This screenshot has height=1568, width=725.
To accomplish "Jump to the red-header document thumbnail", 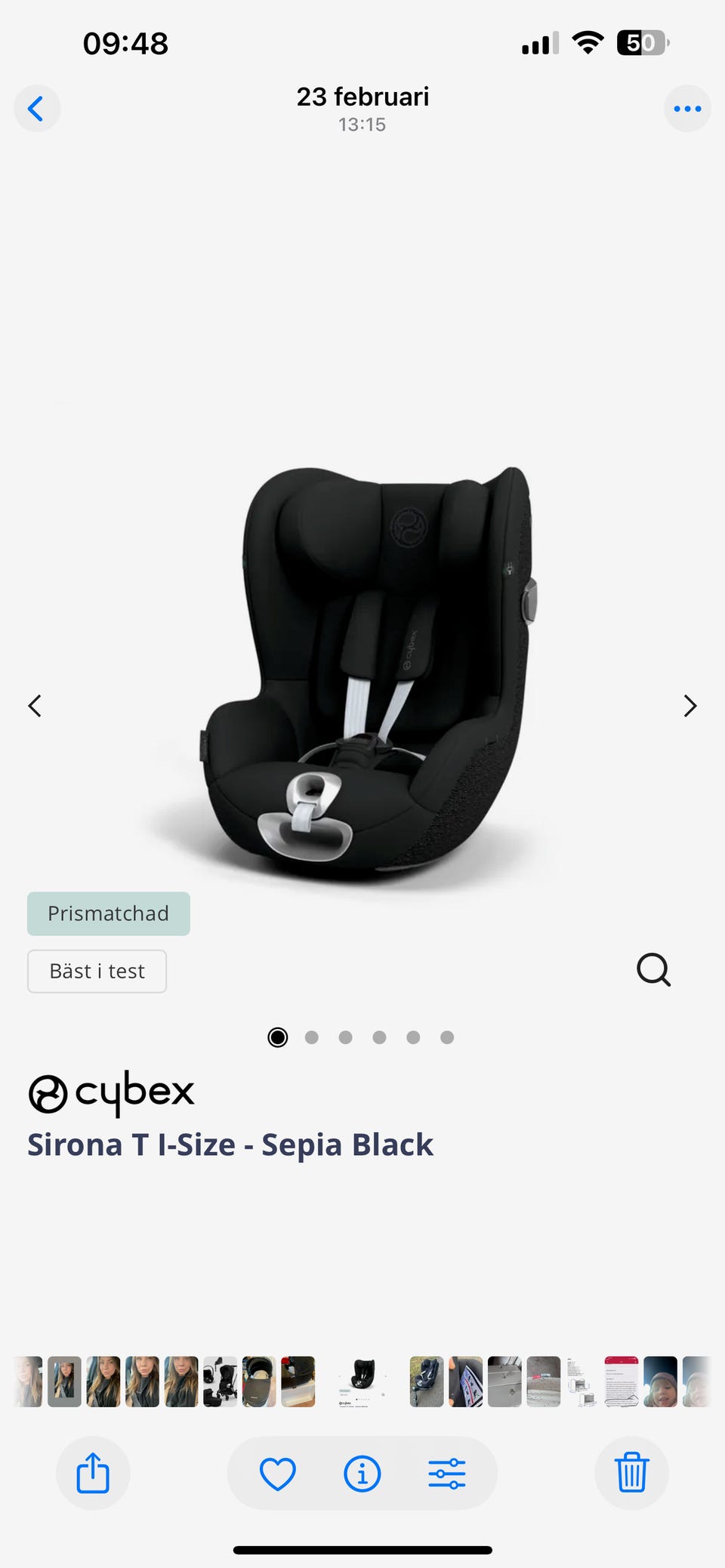I will click(622, 1382).
